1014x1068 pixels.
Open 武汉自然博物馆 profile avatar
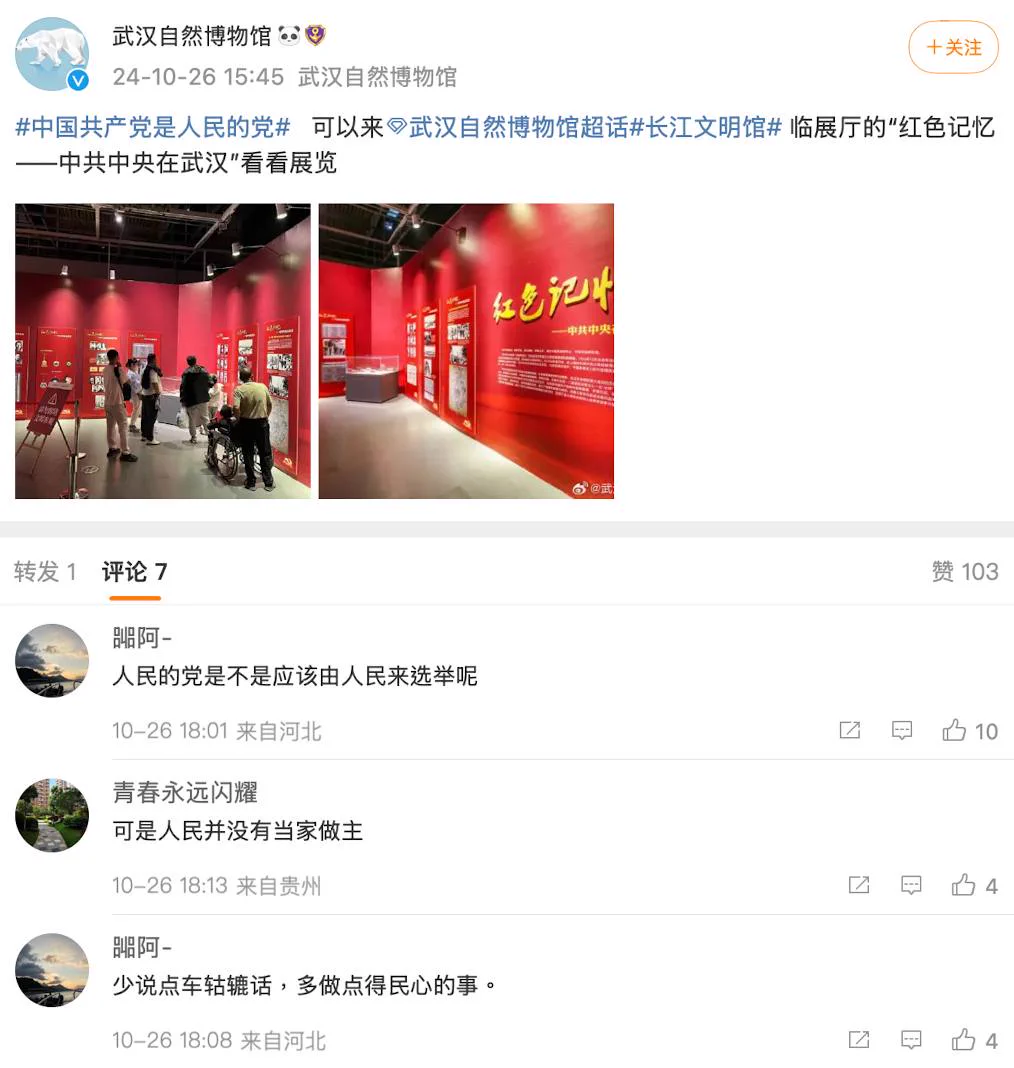[52, 54]
